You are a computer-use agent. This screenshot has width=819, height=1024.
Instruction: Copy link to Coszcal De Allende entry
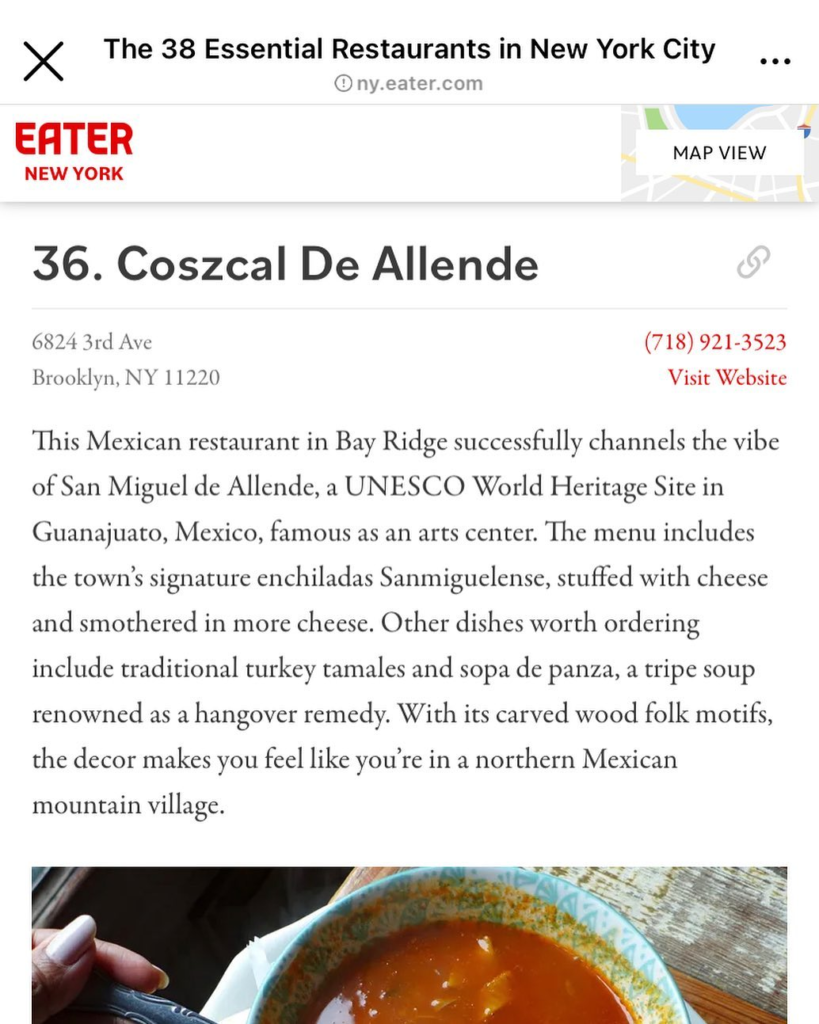click(753, 263)
